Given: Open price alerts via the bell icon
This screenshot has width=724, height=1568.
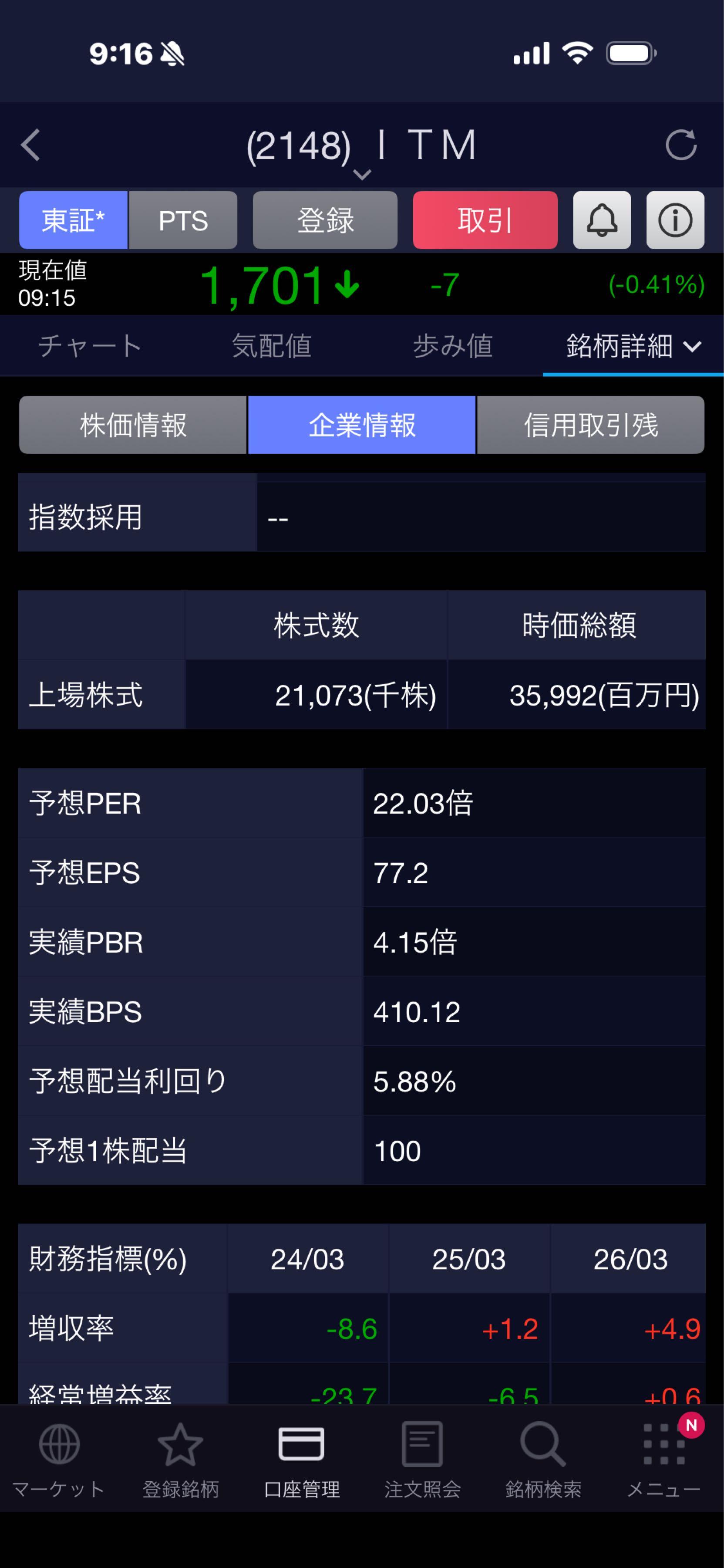Looking at the screenshot, I should pyautogui.click(x=601, y=220).
